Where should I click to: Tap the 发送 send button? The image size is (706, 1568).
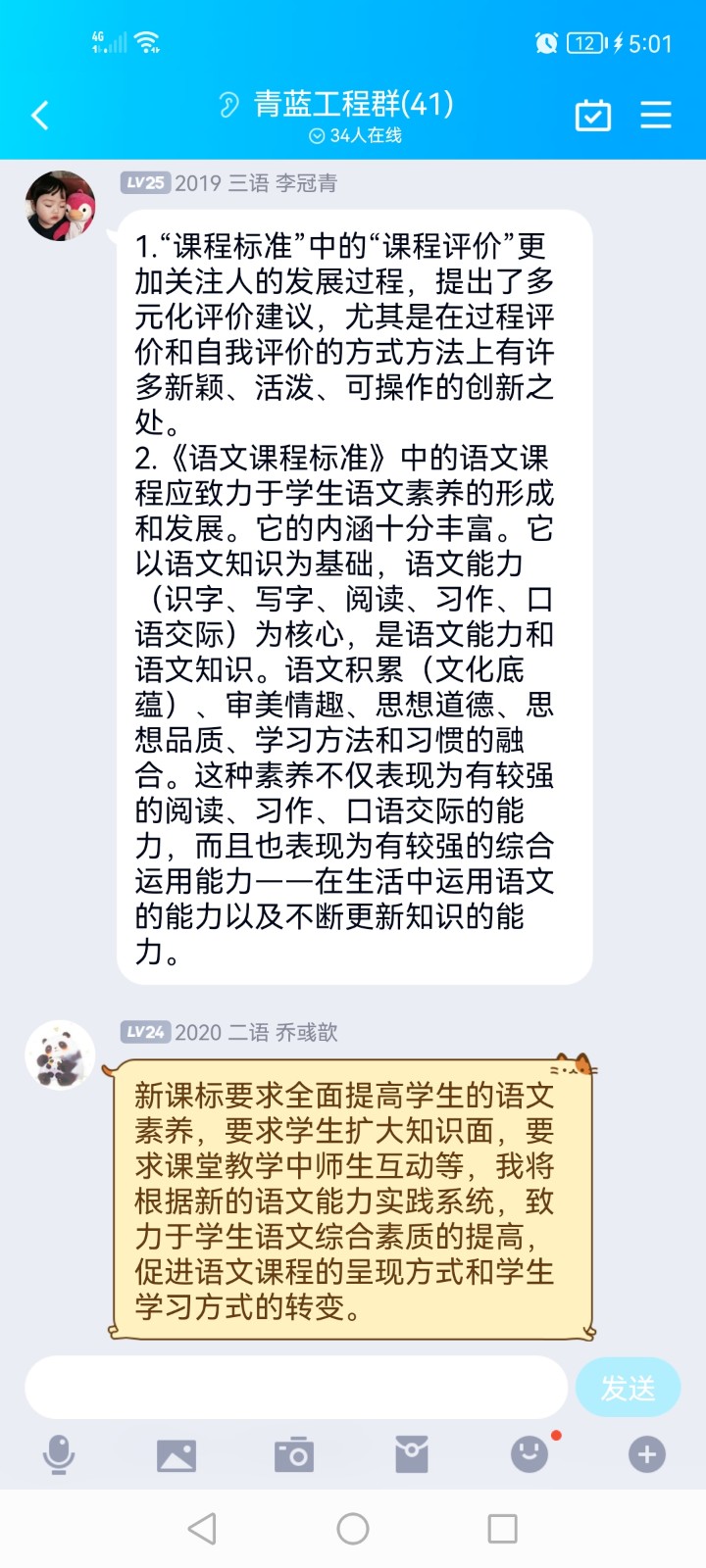tap(628, 1388)
